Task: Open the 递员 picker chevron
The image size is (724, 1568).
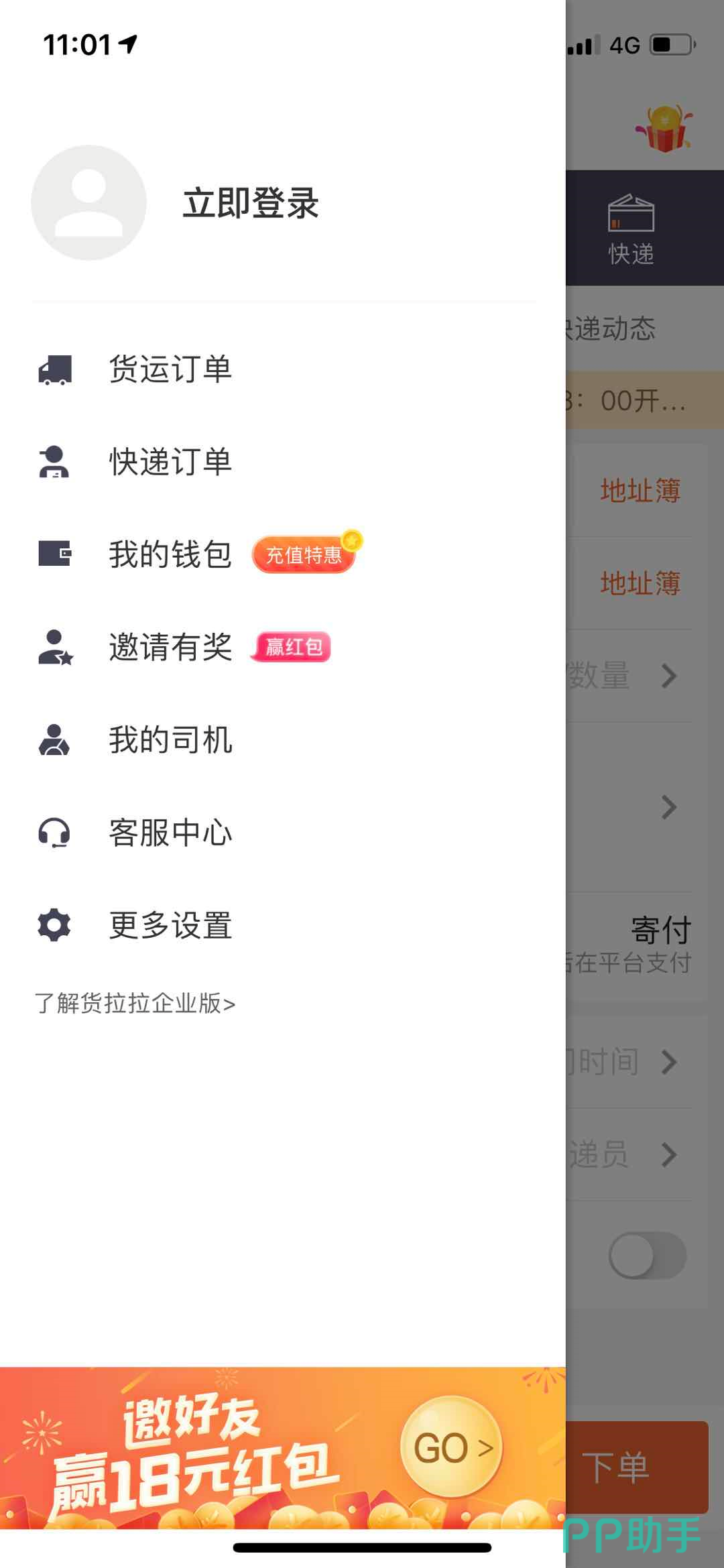Action: coord(669,1154)
